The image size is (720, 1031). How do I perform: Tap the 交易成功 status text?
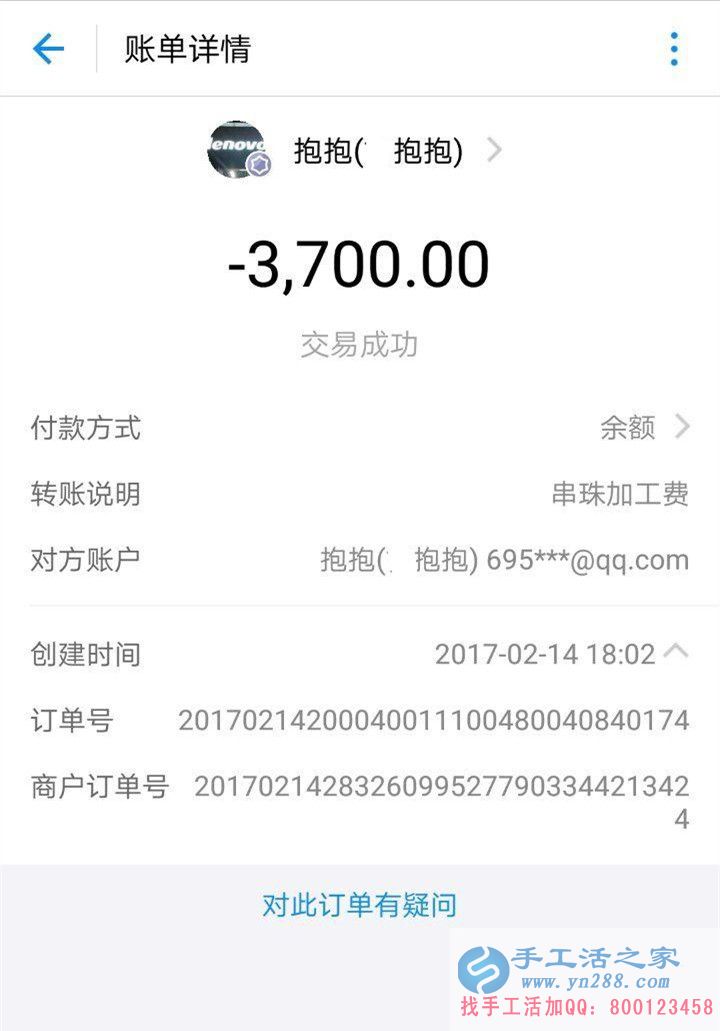(x=360, y=345)
